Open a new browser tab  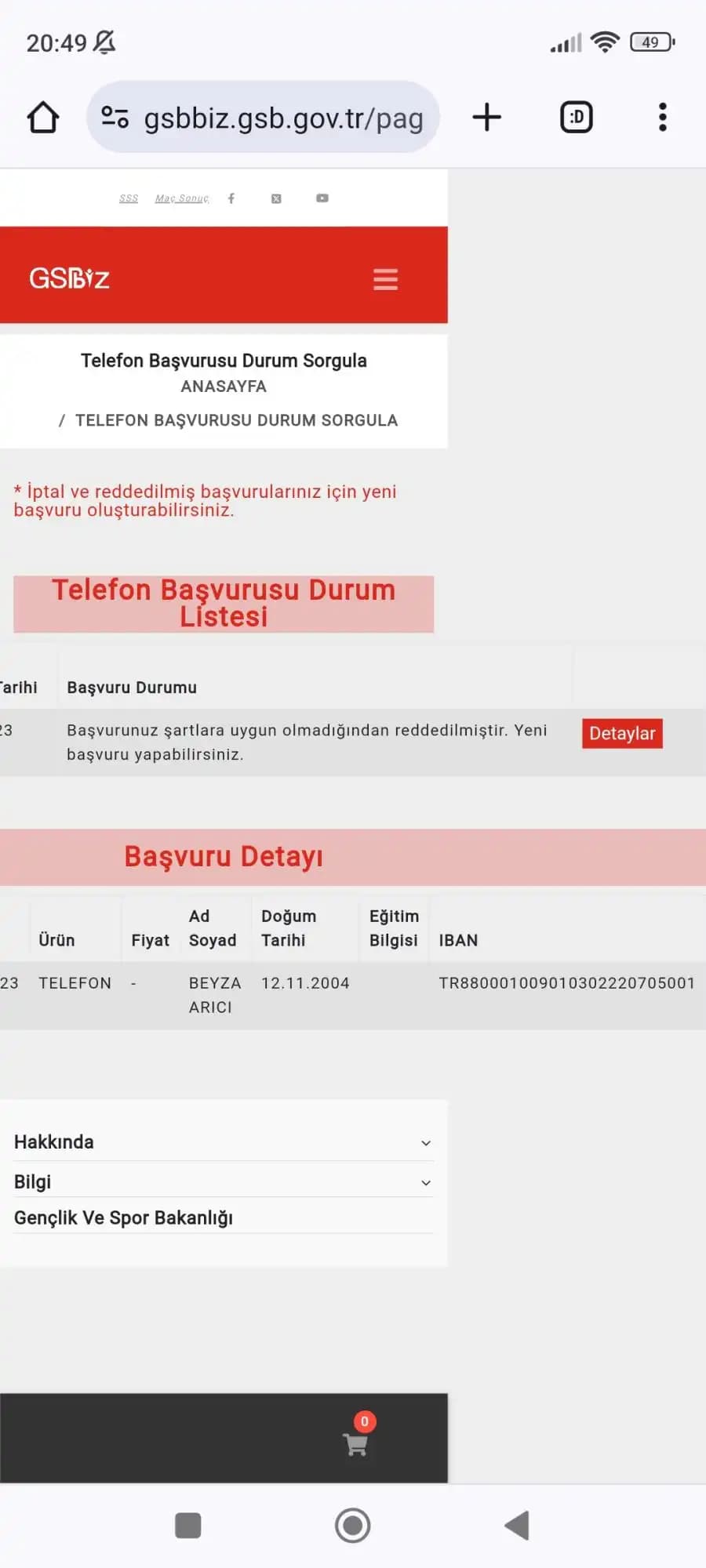coord(486,118)
